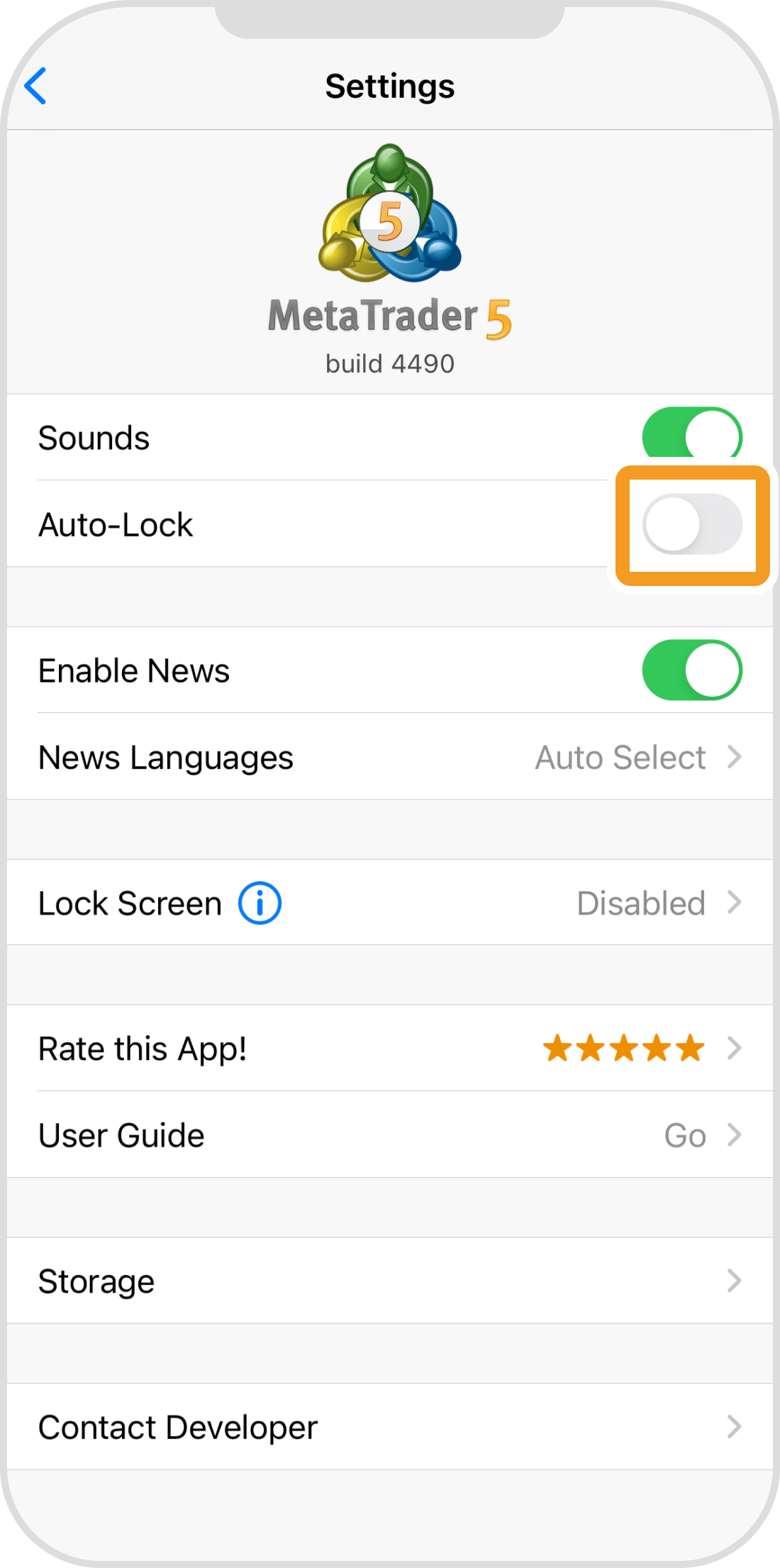Enable the Auto-Lock switch

[691, 524]
